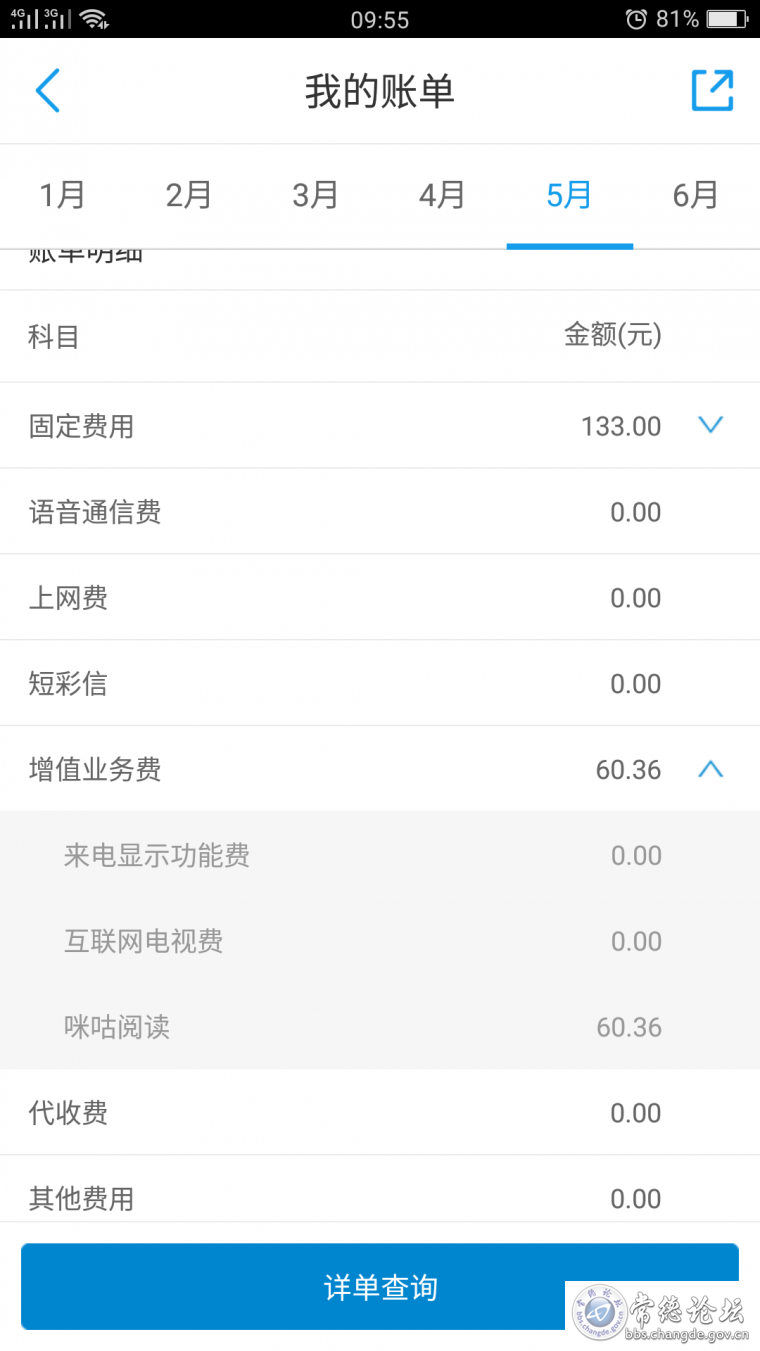Expand the 固定费用 row chevron
Image resolution: width=760 pixels, height=1351 pixels.
pyautogui.click(x=710, y=426)
